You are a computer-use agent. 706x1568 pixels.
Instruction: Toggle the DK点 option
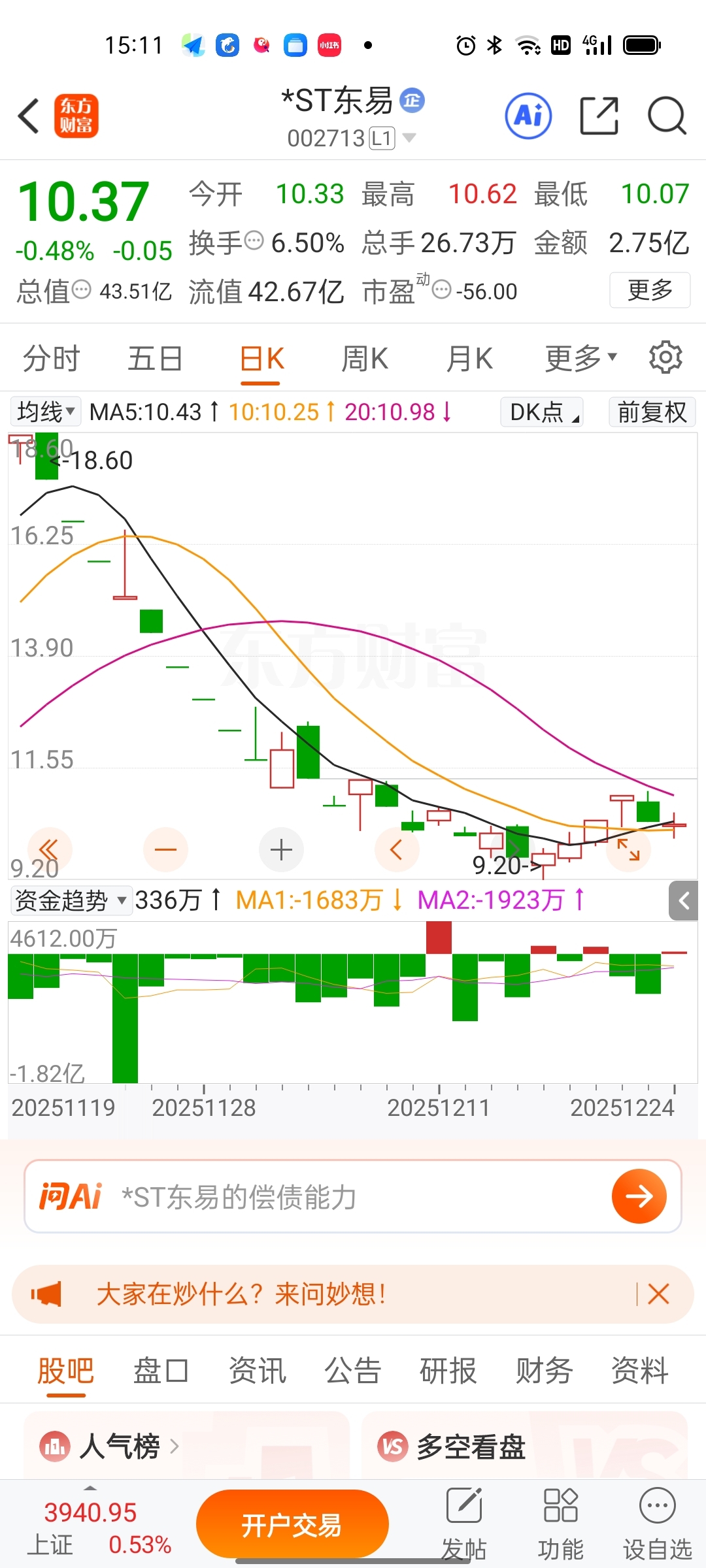[542, 412]
